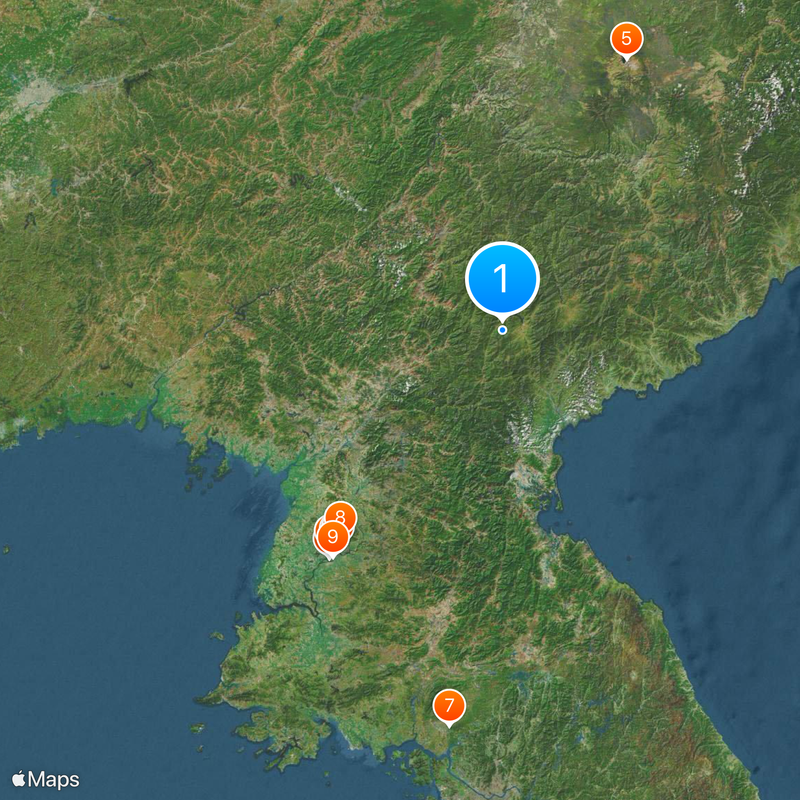
Task: Open the Apple Maps attribution link
Action: (45, 779)
